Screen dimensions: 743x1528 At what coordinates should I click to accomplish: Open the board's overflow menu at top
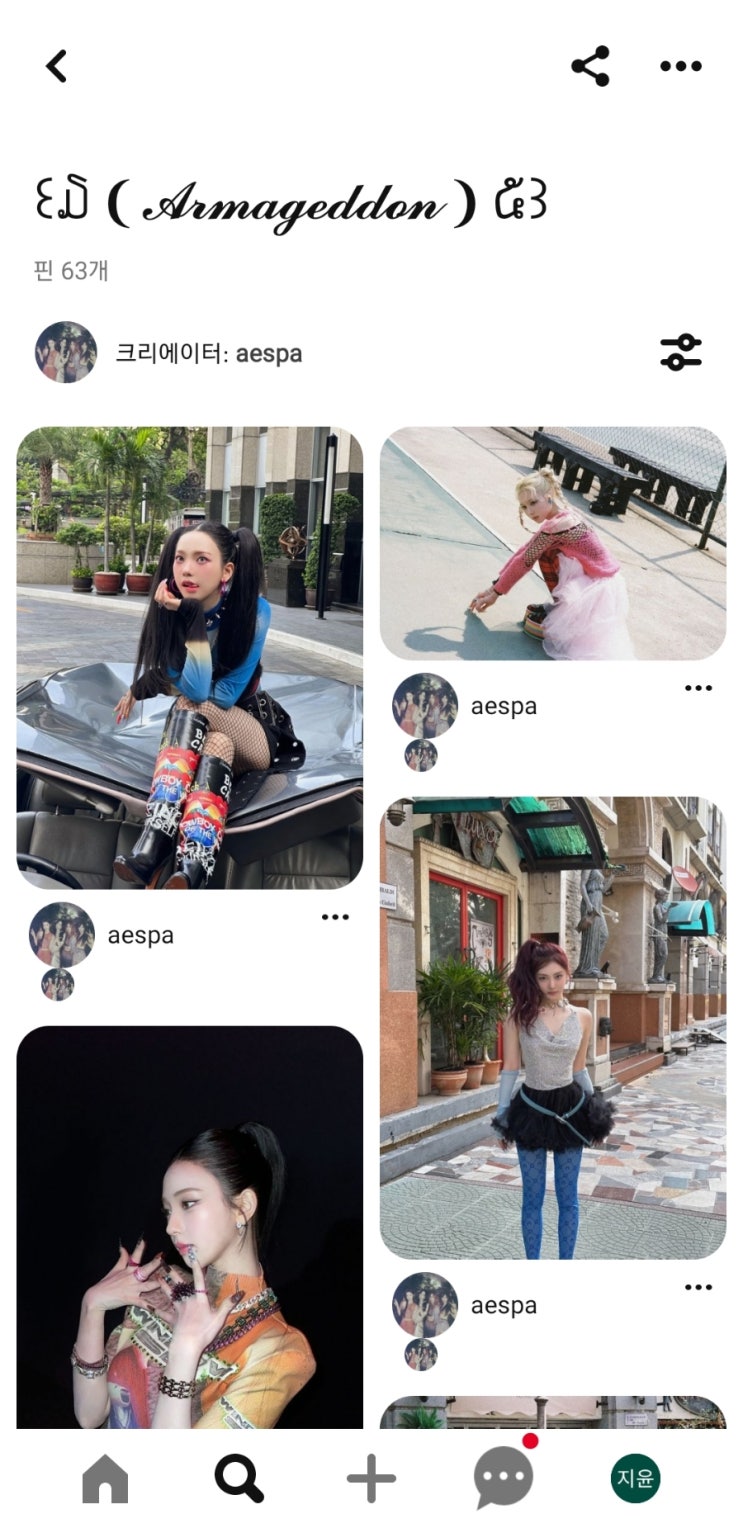[x=680, y=66]
